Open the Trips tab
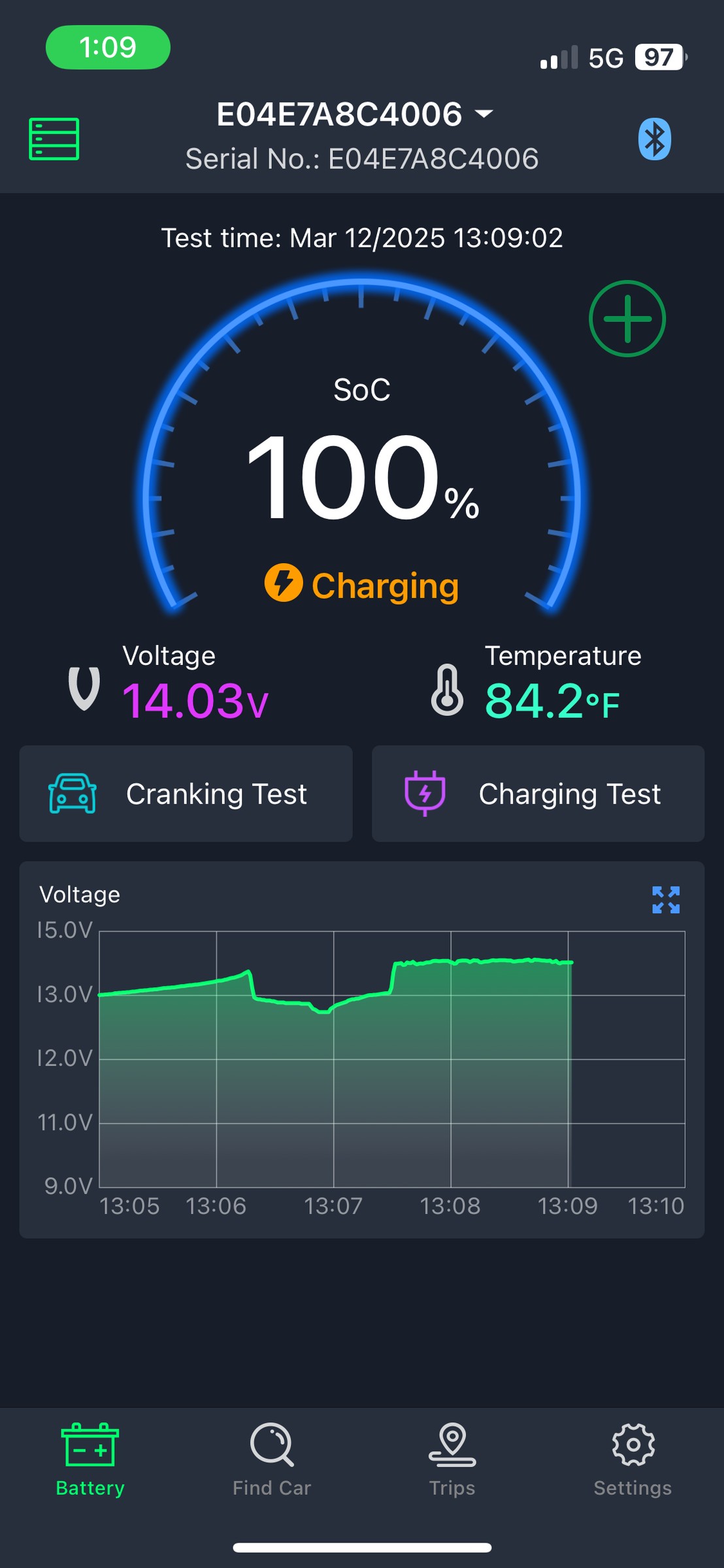Image resolution: width=724 pixels, height=1568 pixels. (x=452, y=1460)
